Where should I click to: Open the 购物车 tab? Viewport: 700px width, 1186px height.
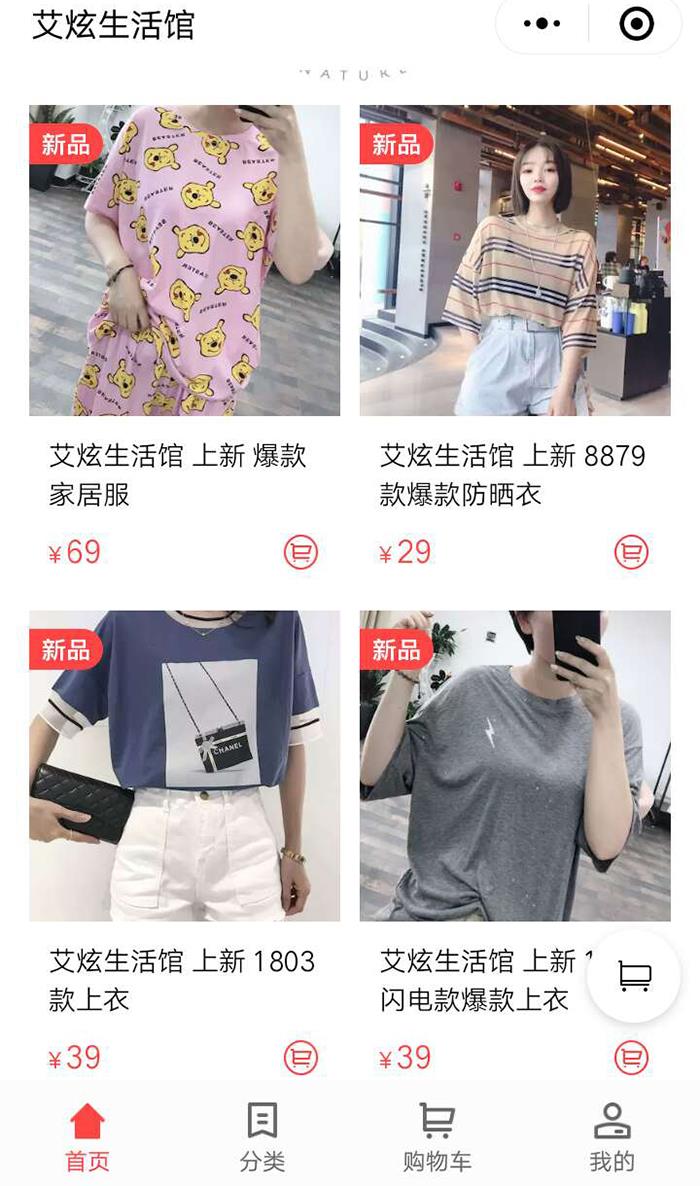[x=437, y=1136]
